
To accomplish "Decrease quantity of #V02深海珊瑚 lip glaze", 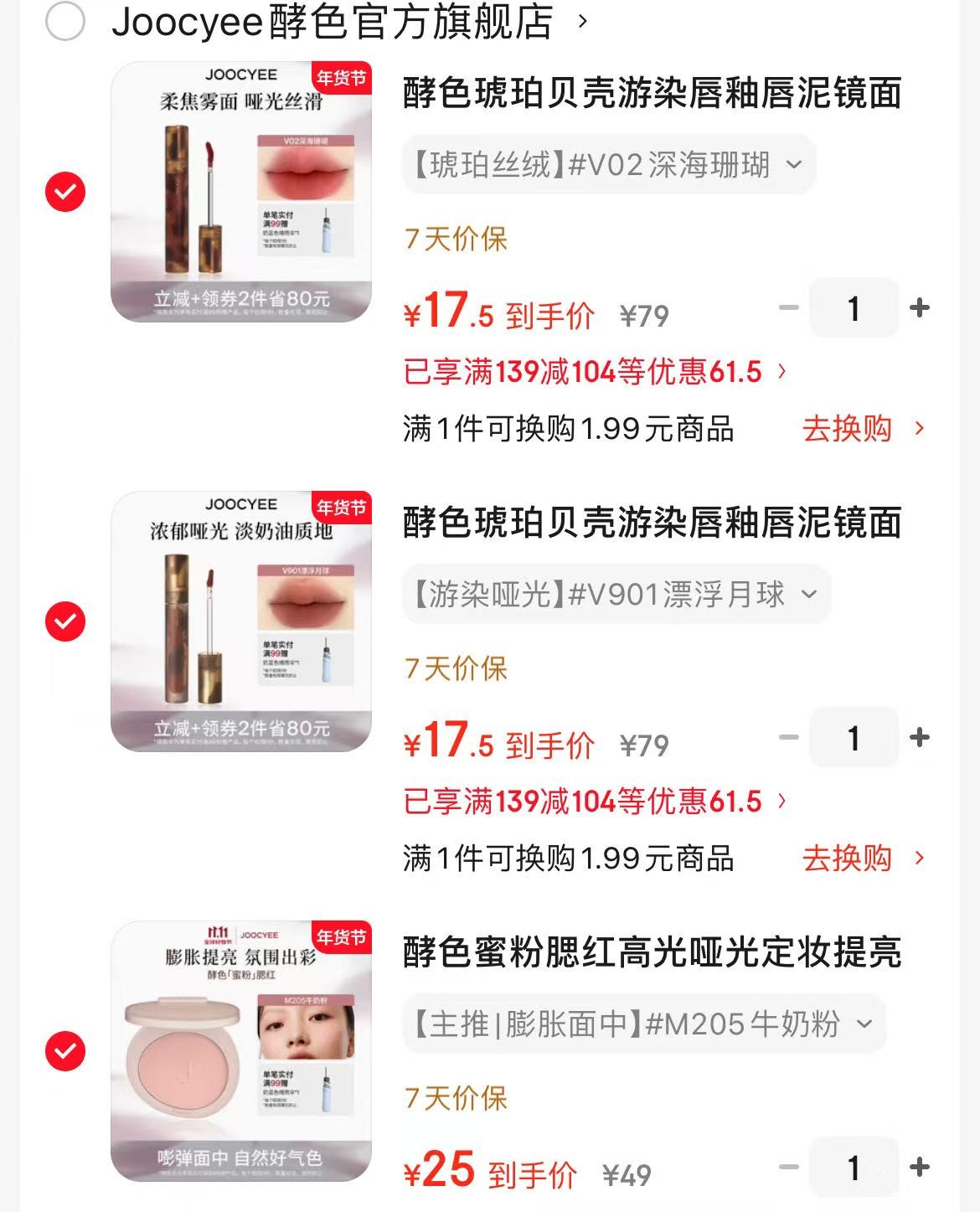I will [x=788, y=308].
